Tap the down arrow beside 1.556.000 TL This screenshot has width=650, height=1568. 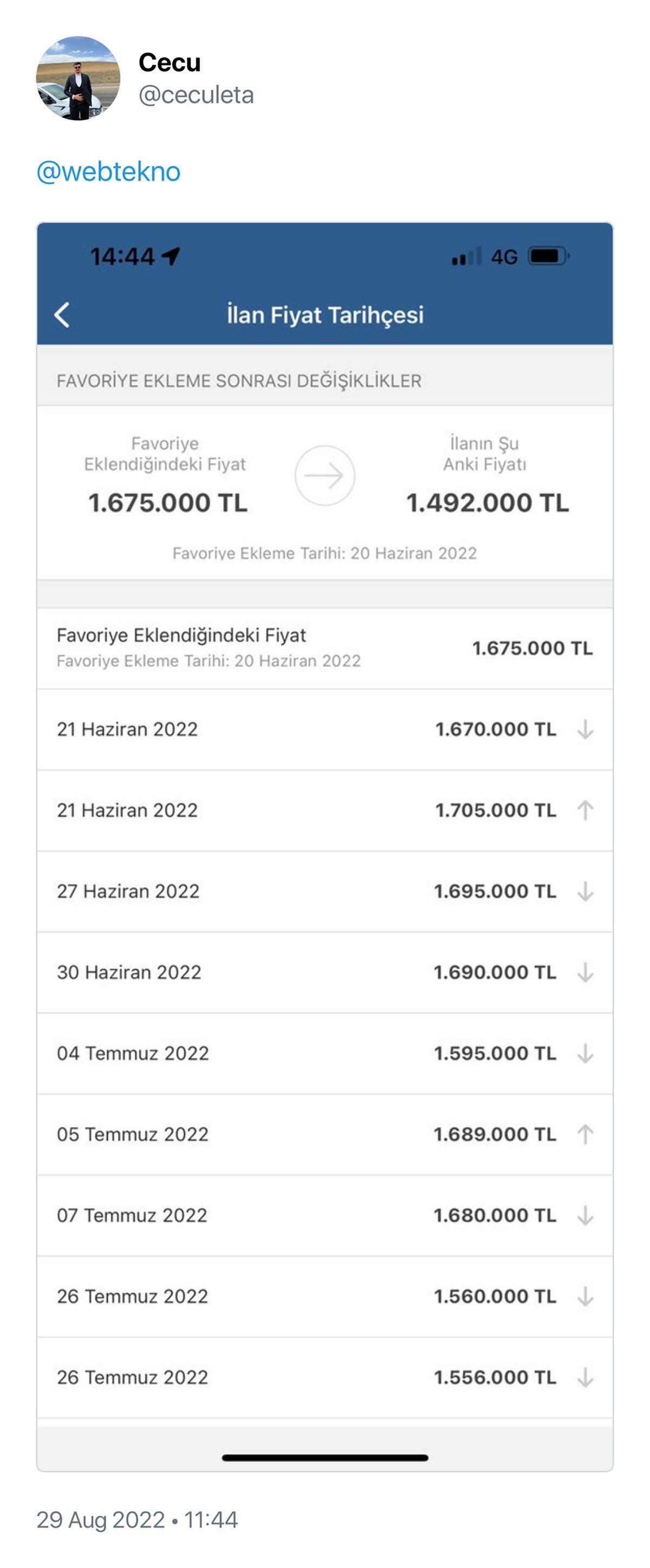click(586, 1377)
